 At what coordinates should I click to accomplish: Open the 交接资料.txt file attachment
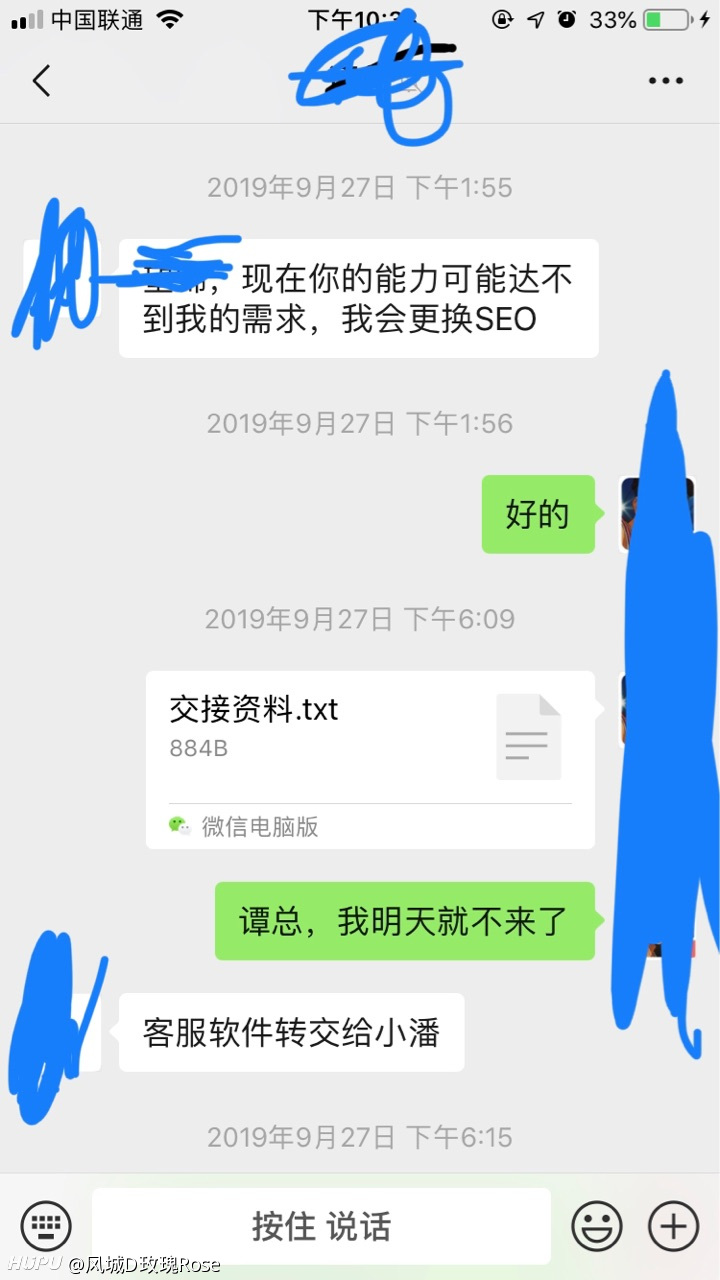tap(370, 760)
